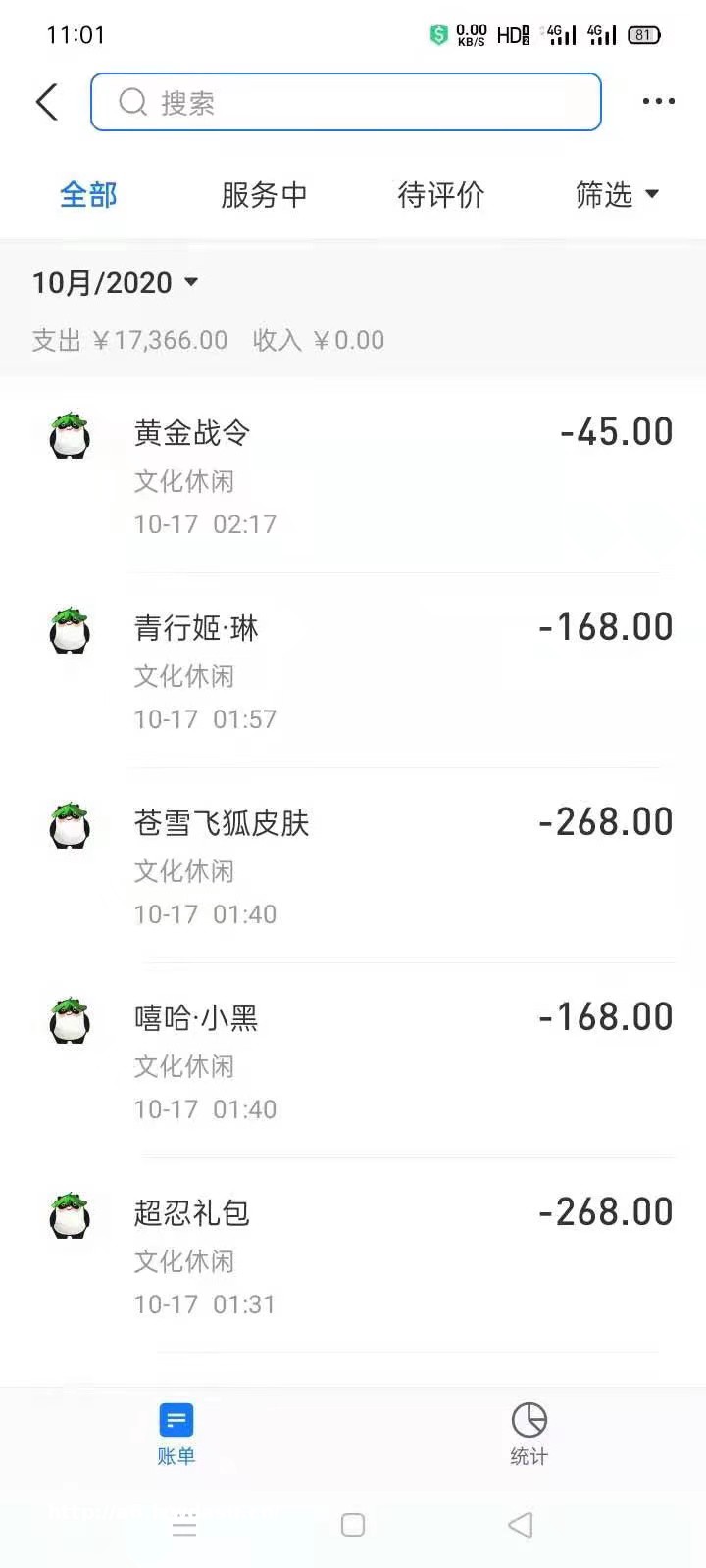The image size is (706, 1568).
Task: Go back using the top-left arrow
Action: pyautogui.click(x=47, y=102)
